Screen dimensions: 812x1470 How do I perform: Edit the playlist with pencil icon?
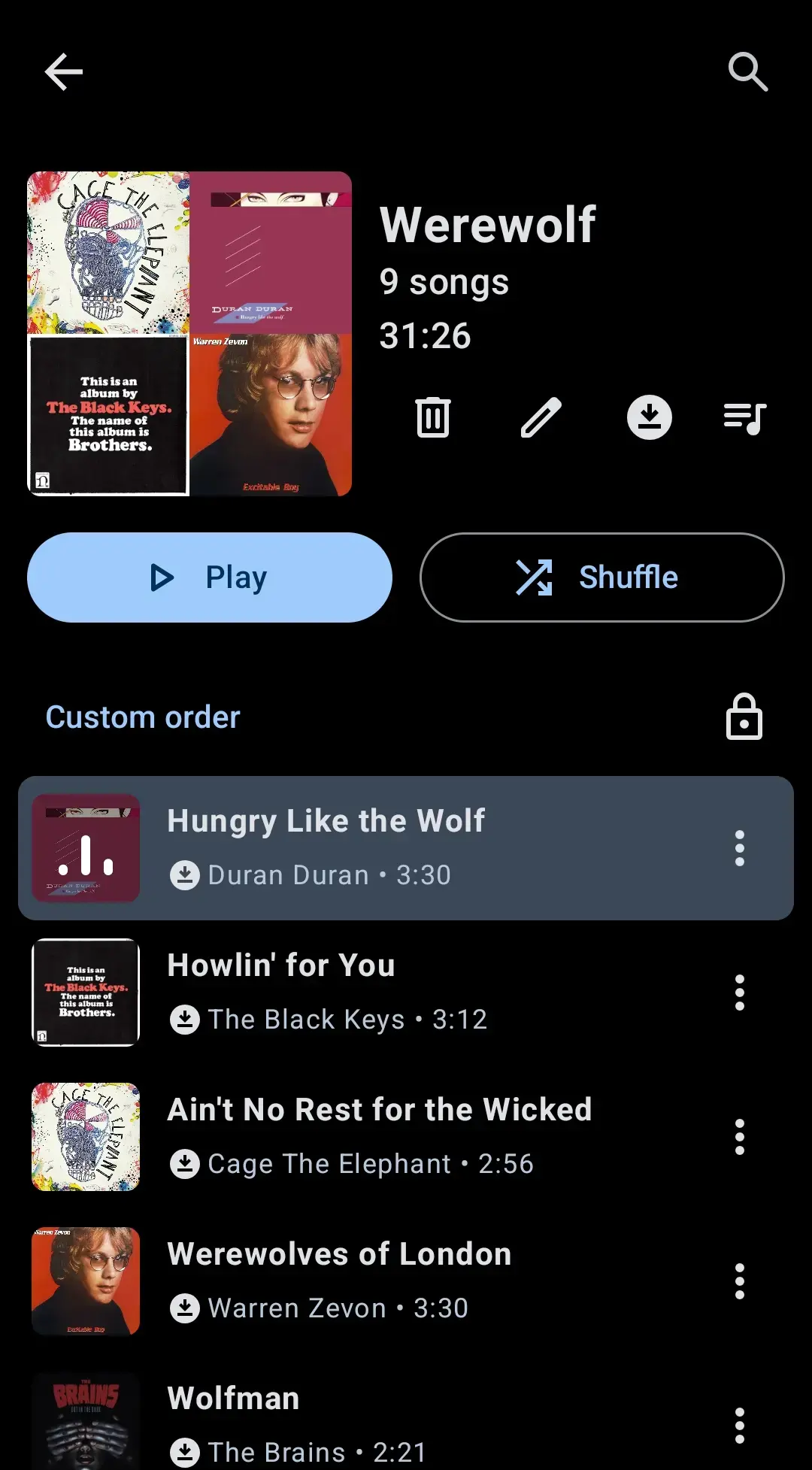click(x=541, y=417)
